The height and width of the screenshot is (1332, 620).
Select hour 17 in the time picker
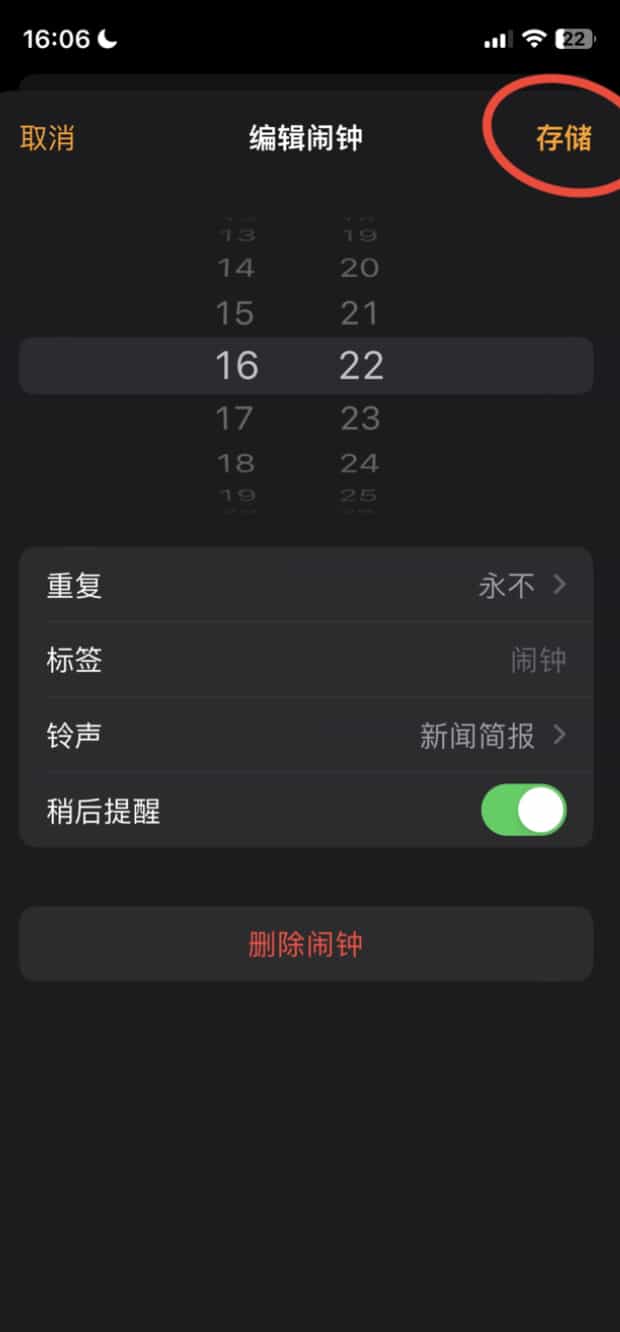pyautogui.click(x=235, y=417)
